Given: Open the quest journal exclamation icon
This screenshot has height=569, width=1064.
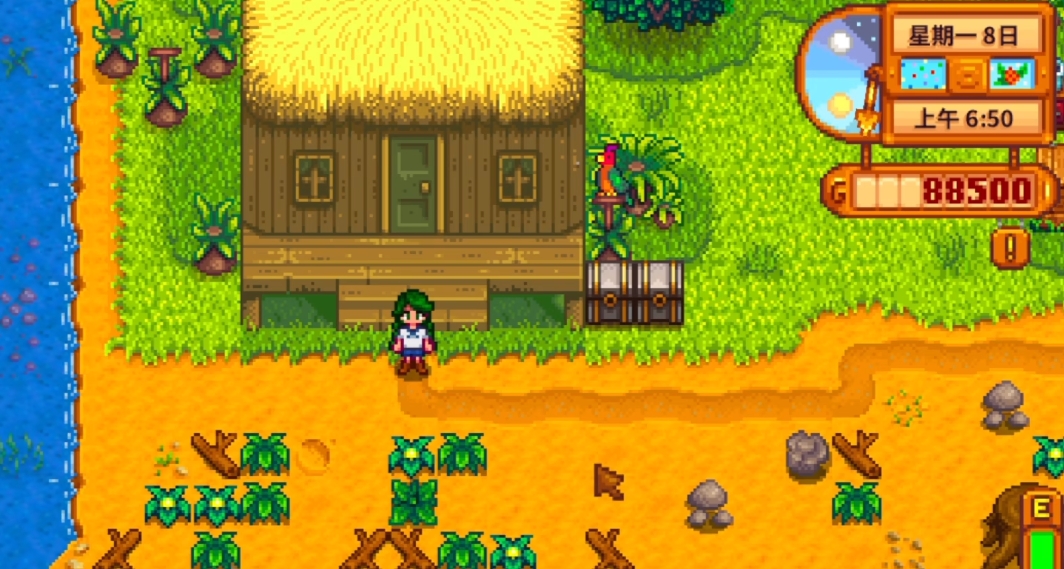Looking at the screenshot, I should pos(1010,247).
